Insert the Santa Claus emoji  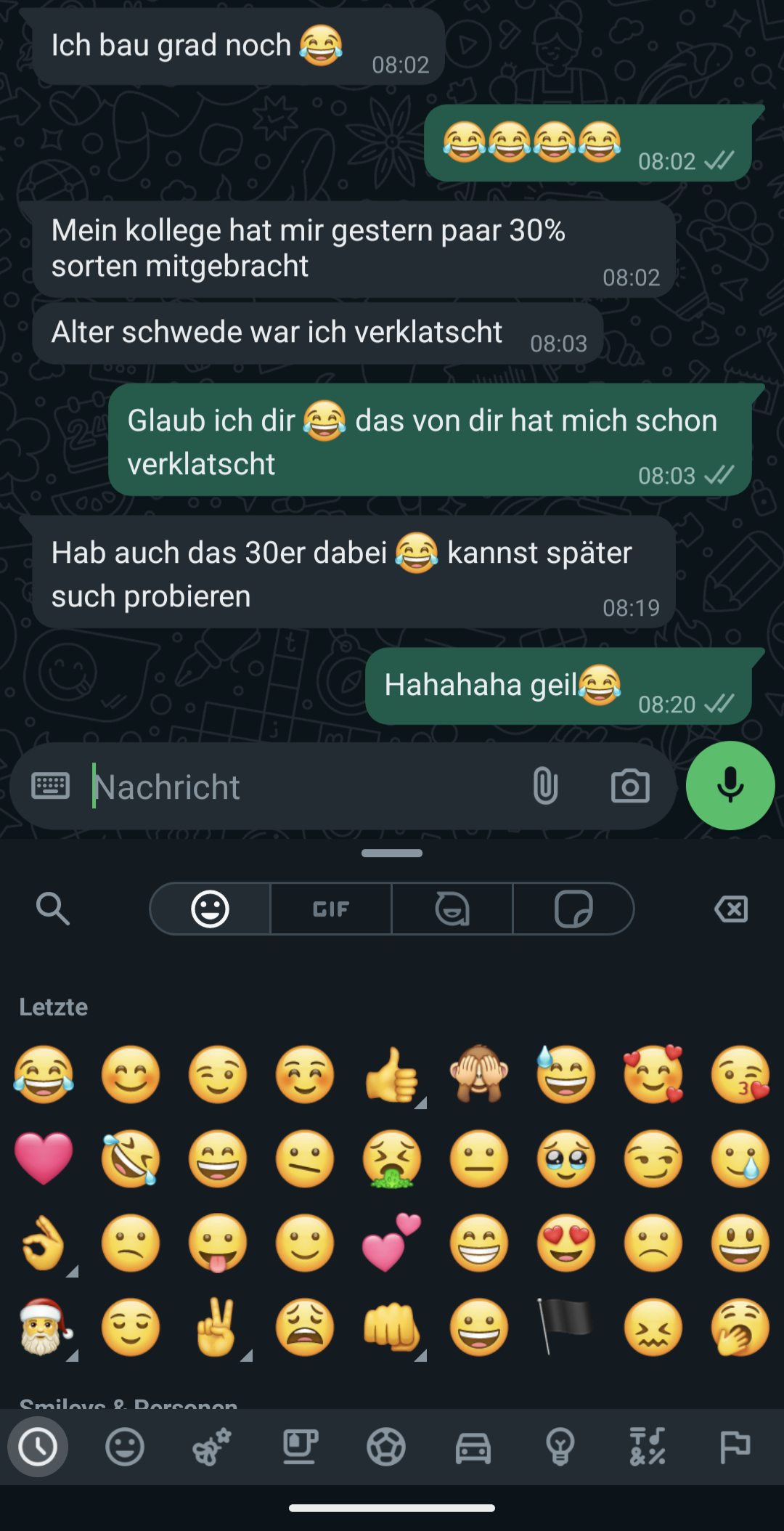[44, 1328]
